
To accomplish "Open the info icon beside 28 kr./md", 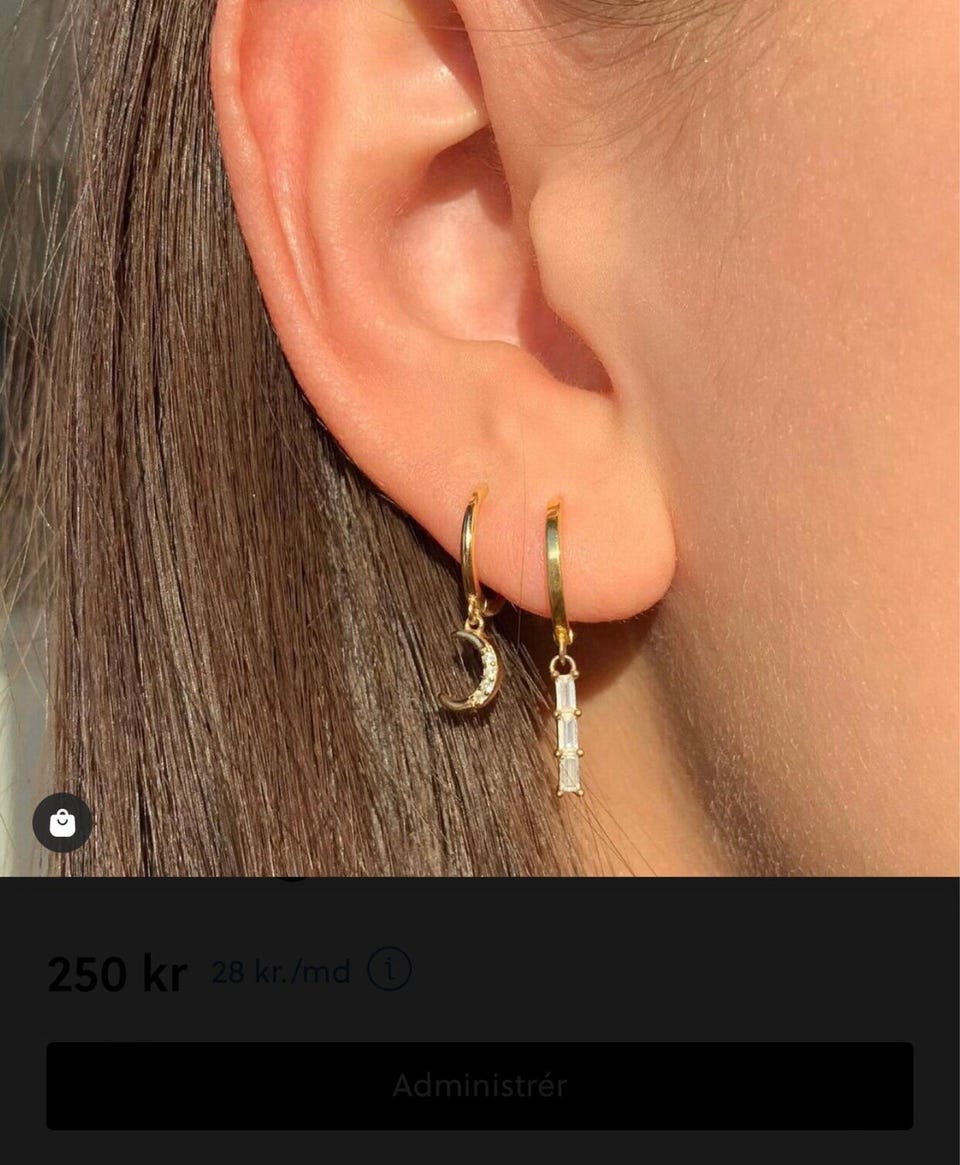I will tap(389, 969).
